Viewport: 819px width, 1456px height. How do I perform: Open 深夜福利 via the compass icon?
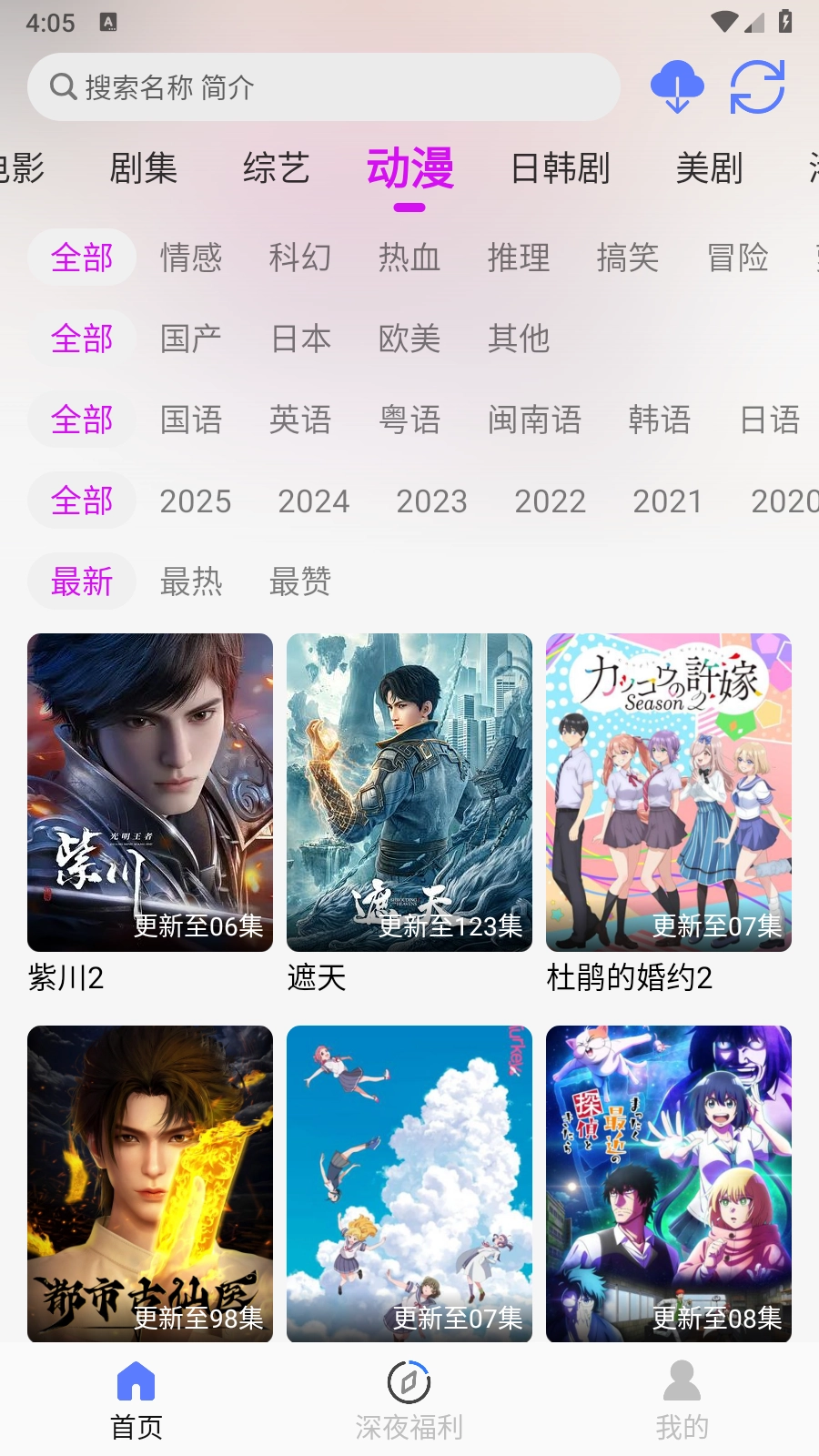tap(409, 1381)
